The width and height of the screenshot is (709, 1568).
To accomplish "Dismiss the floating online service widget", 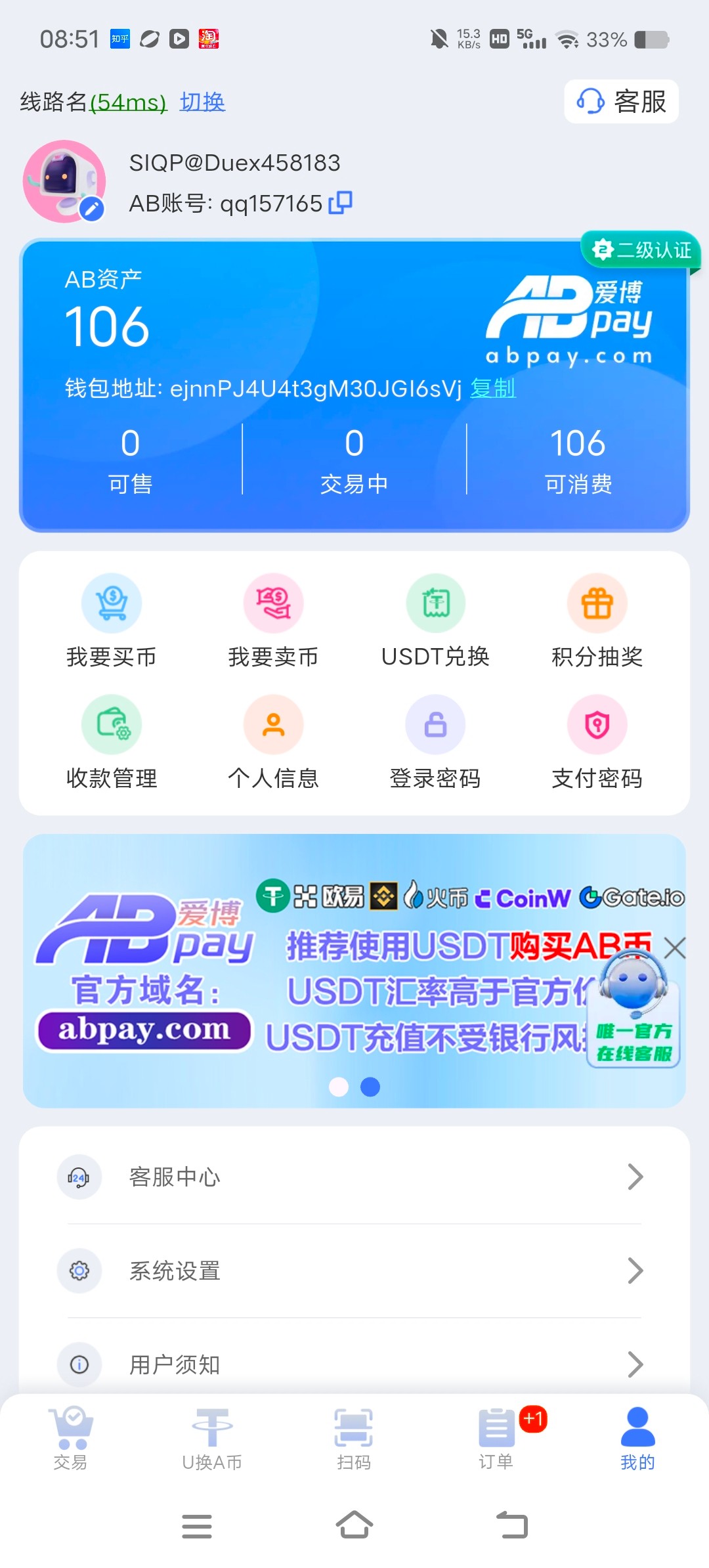I will pyautogui.click(x=674, y=948).
